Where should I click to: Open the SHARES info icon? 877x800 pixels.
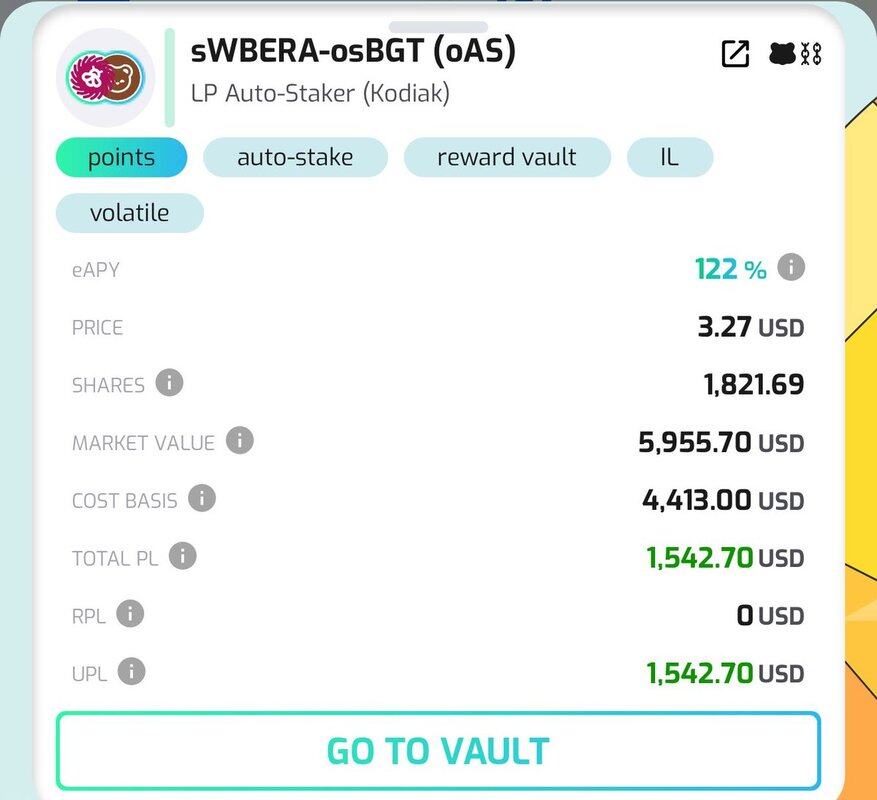(x=169, y=383)
